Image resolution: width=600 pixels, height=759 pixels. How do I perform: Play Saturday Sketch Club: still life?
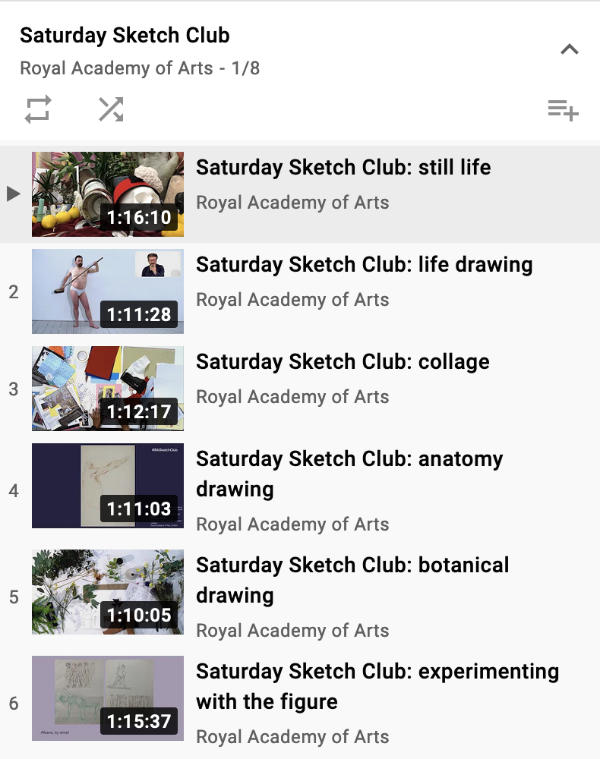pos(343,167)
